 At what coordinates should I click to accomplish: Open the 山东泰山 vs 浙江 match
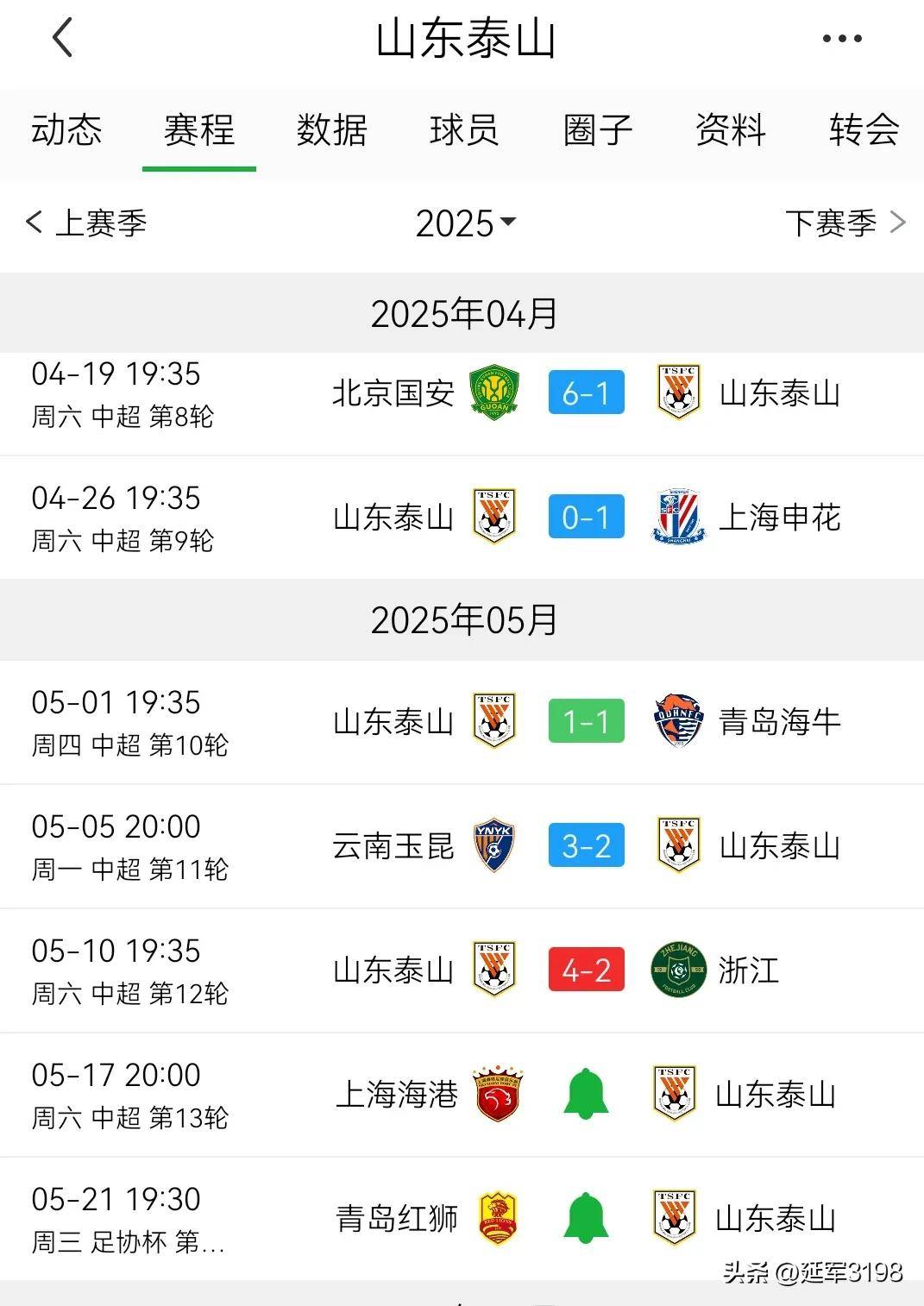coord(586,970)
